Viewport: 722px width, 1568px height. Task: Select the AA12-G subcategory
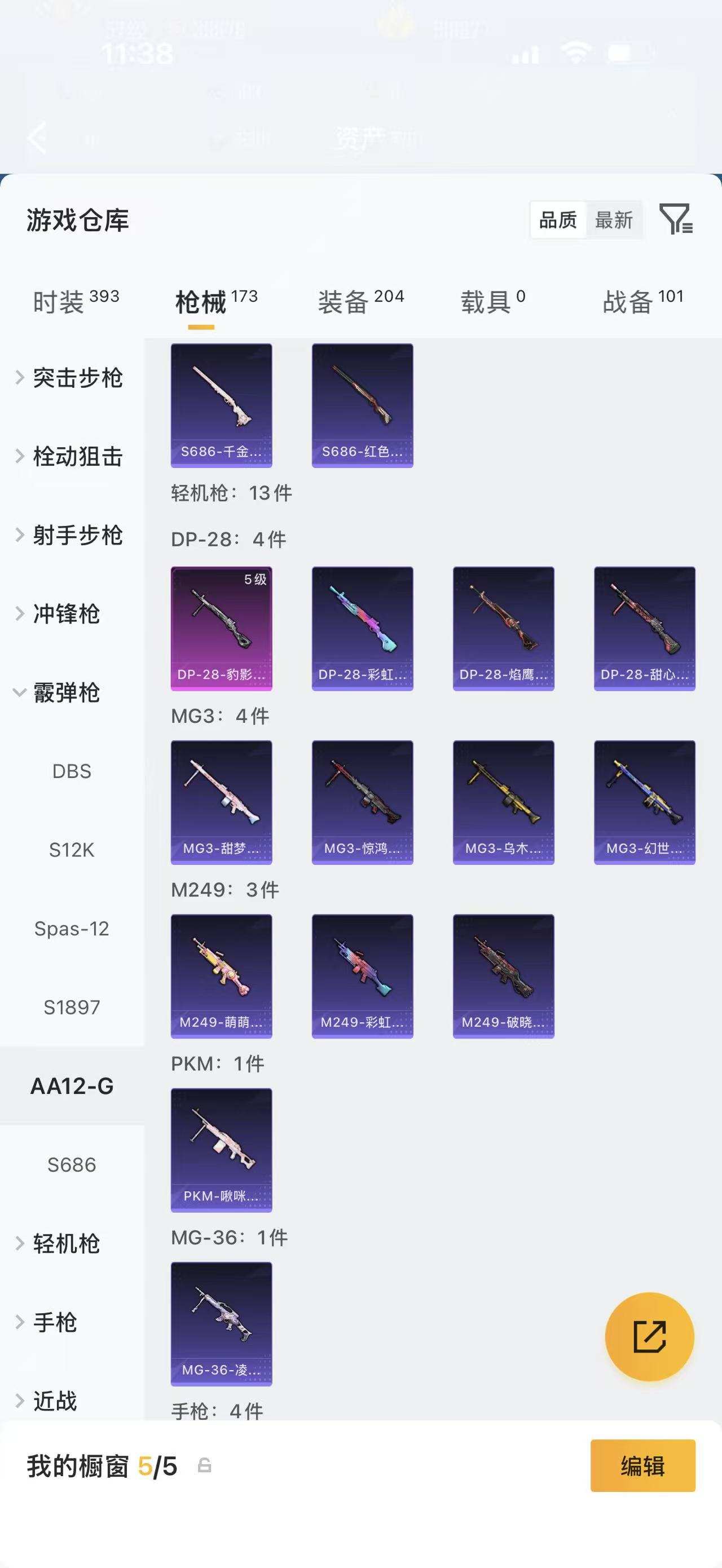72,1086
